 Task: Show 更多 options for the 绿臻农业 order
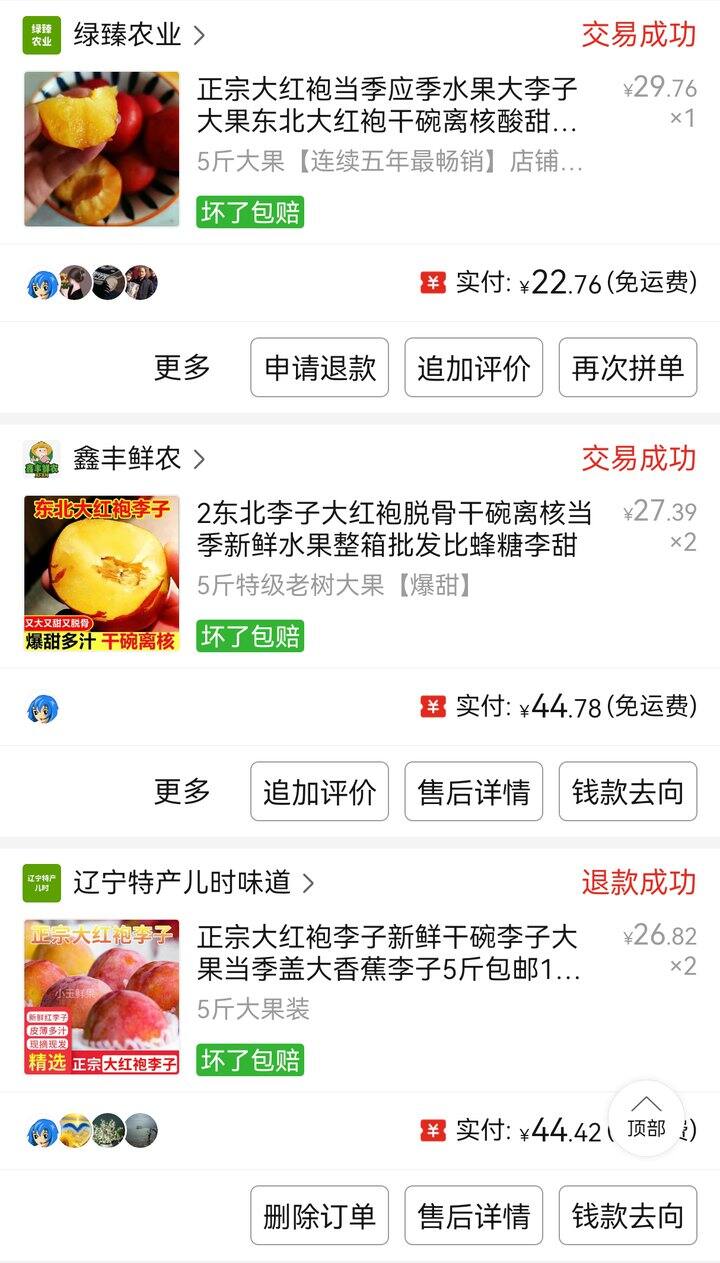tap(182, 368)
